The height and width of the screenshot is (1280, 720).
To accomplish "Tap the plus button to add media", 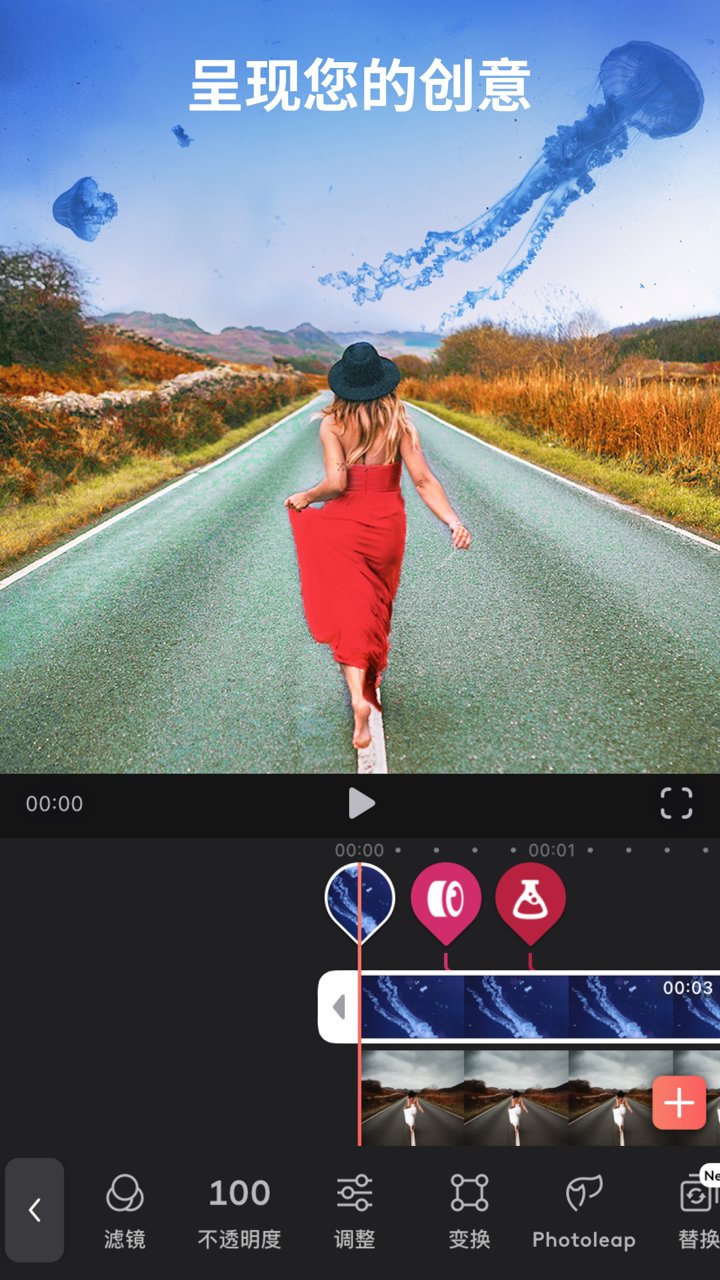I will click(x=678, y=1103).
